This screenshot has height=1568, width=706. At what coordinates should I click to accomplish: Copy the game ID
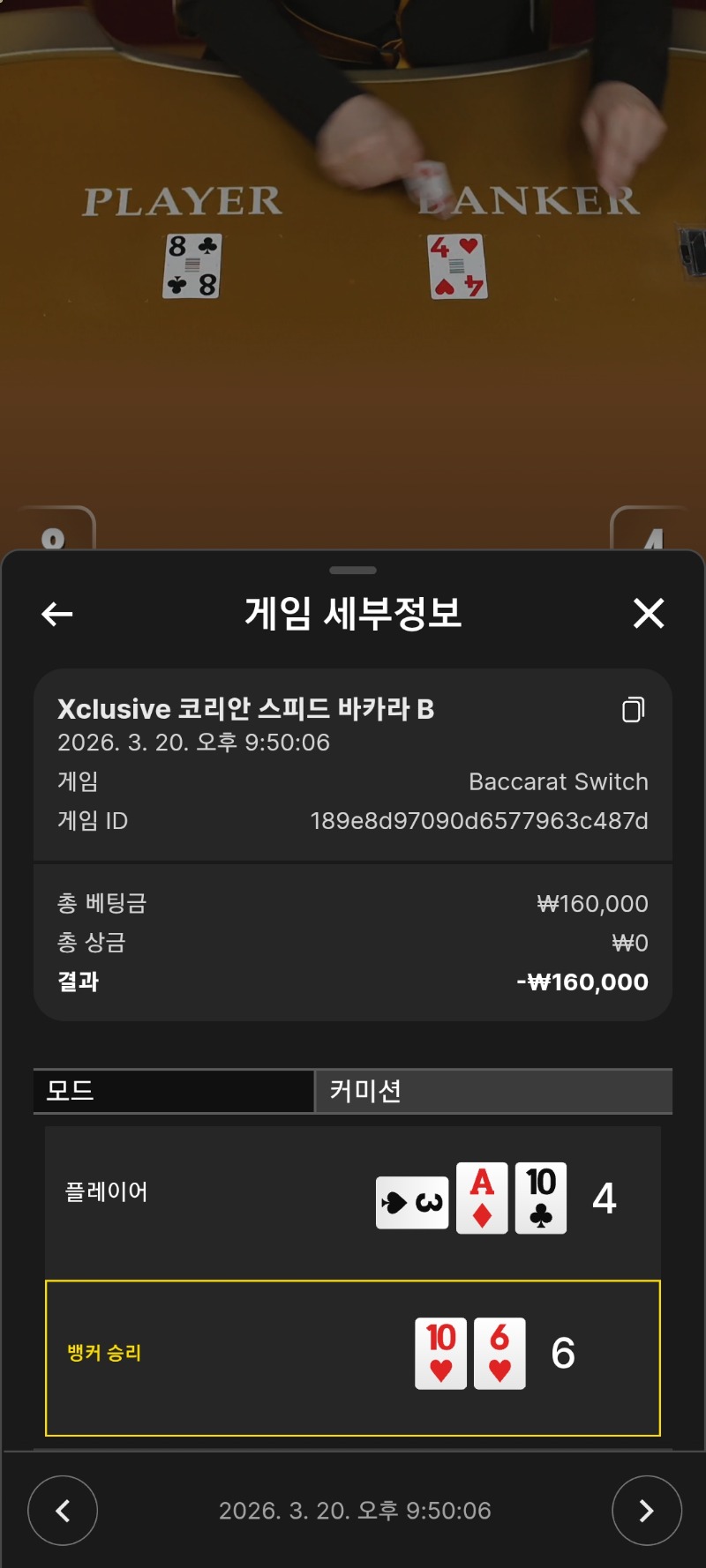[x=633, y=710]
